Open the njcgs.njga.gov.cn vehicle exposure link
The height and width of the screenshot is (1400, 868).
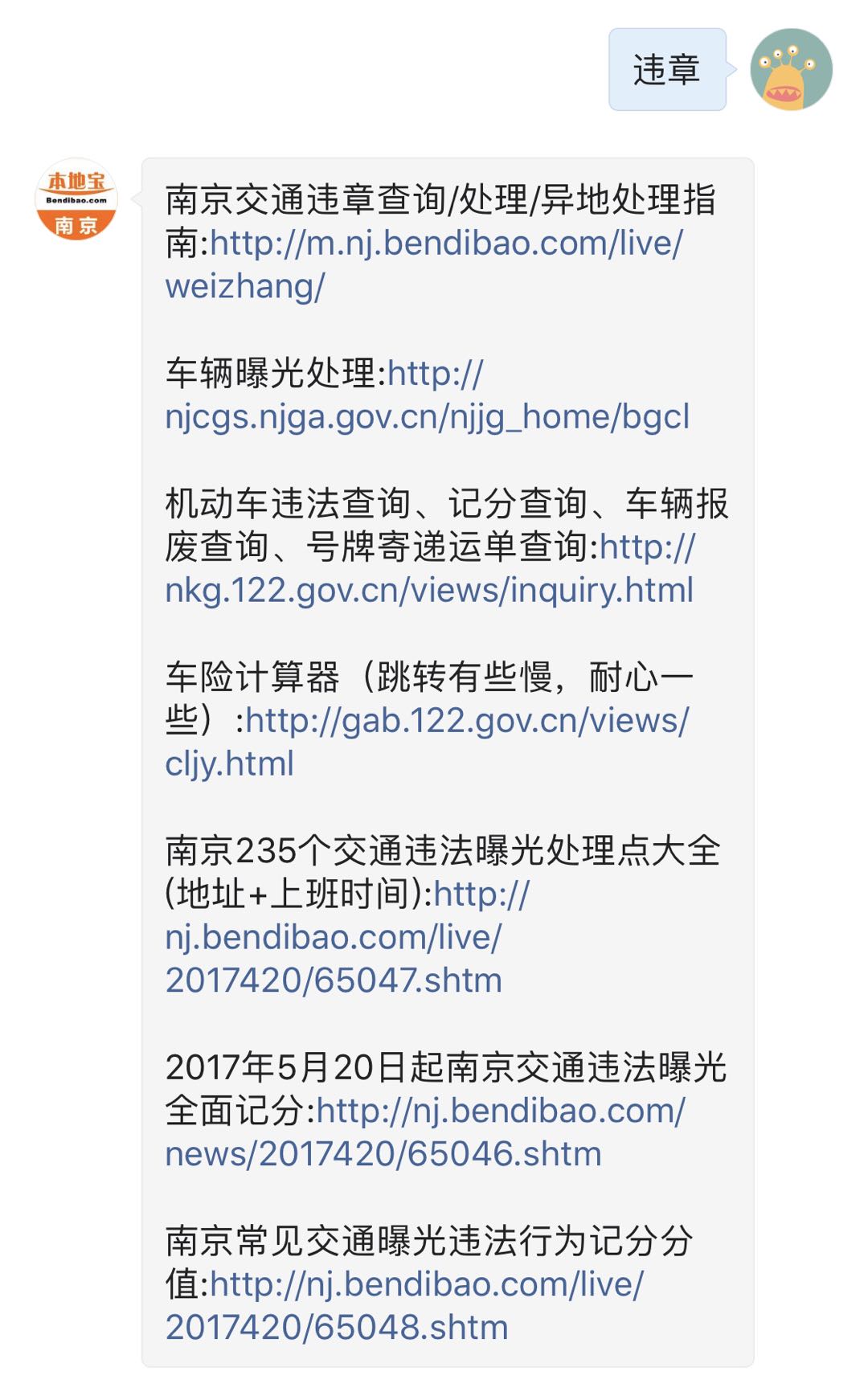point(434,415)
